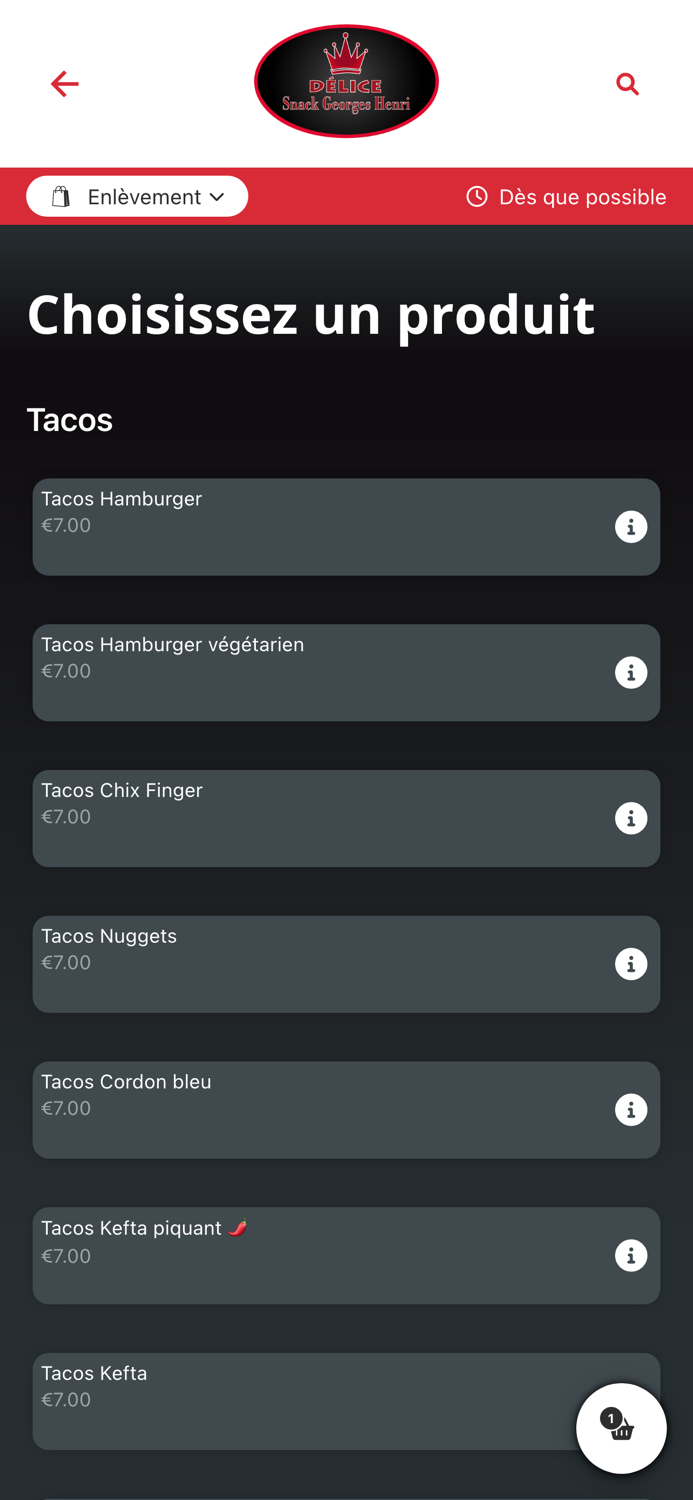Expand the Enlèvement pickup dropdown
Screen dimensions: 693x1500
click(137, 197)
